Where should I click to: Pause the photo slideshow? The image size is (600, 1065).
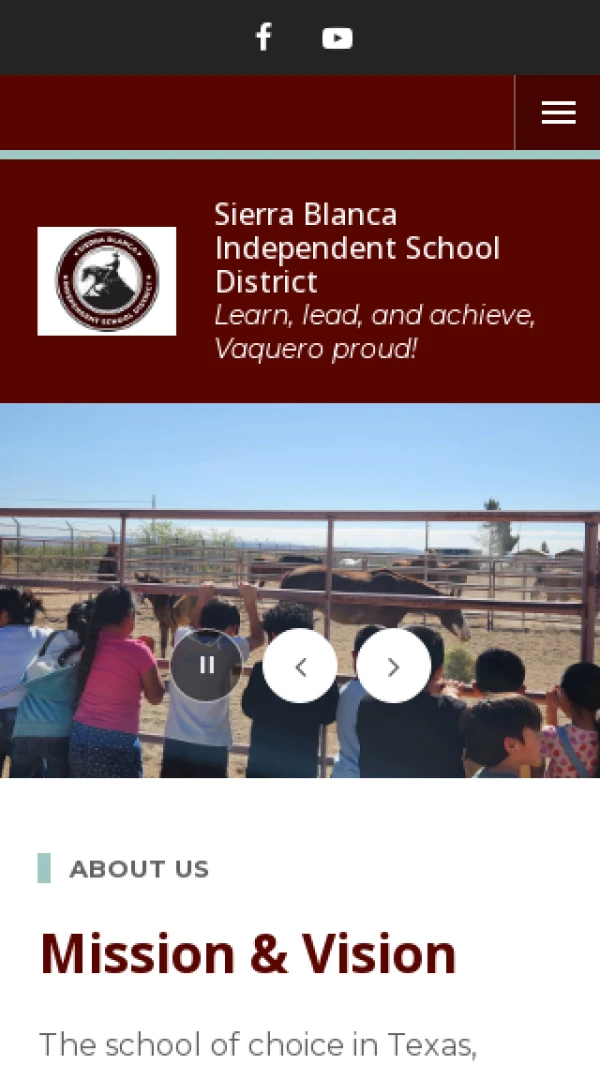(207, 665)
